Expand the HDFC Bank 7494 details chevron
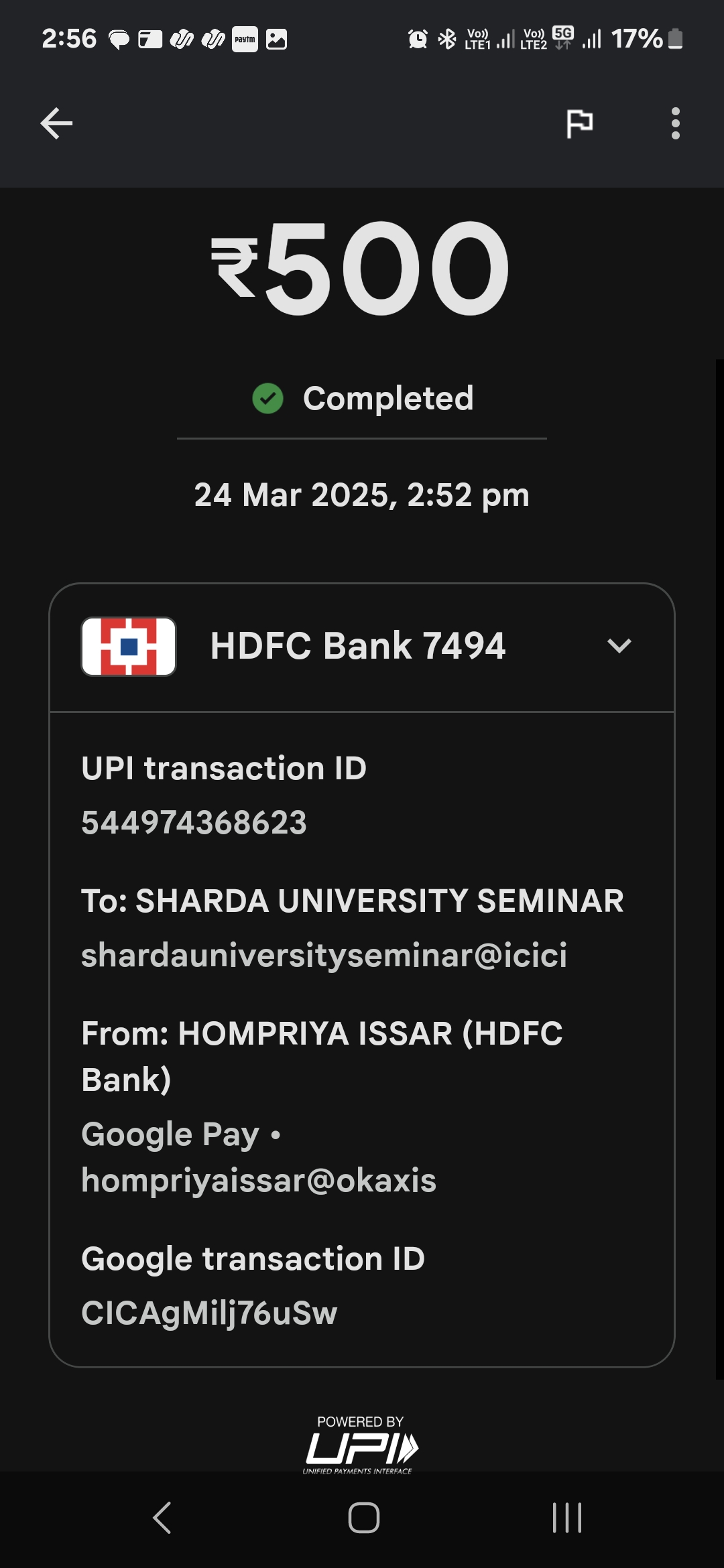This screenshot has width=724, height=1568. point(619,646)
